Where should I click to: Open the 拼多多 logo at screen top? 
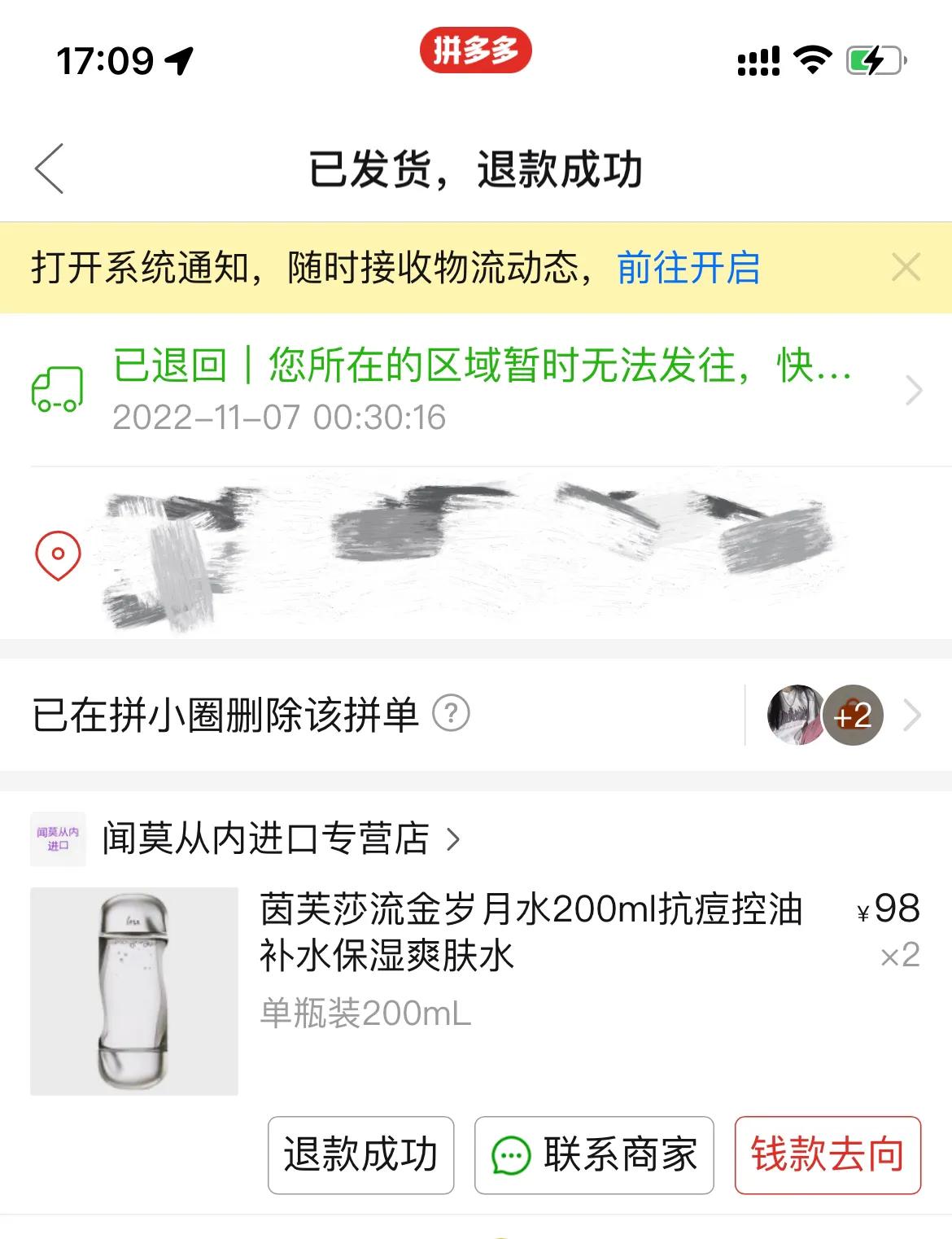click(x=476, y=49)
